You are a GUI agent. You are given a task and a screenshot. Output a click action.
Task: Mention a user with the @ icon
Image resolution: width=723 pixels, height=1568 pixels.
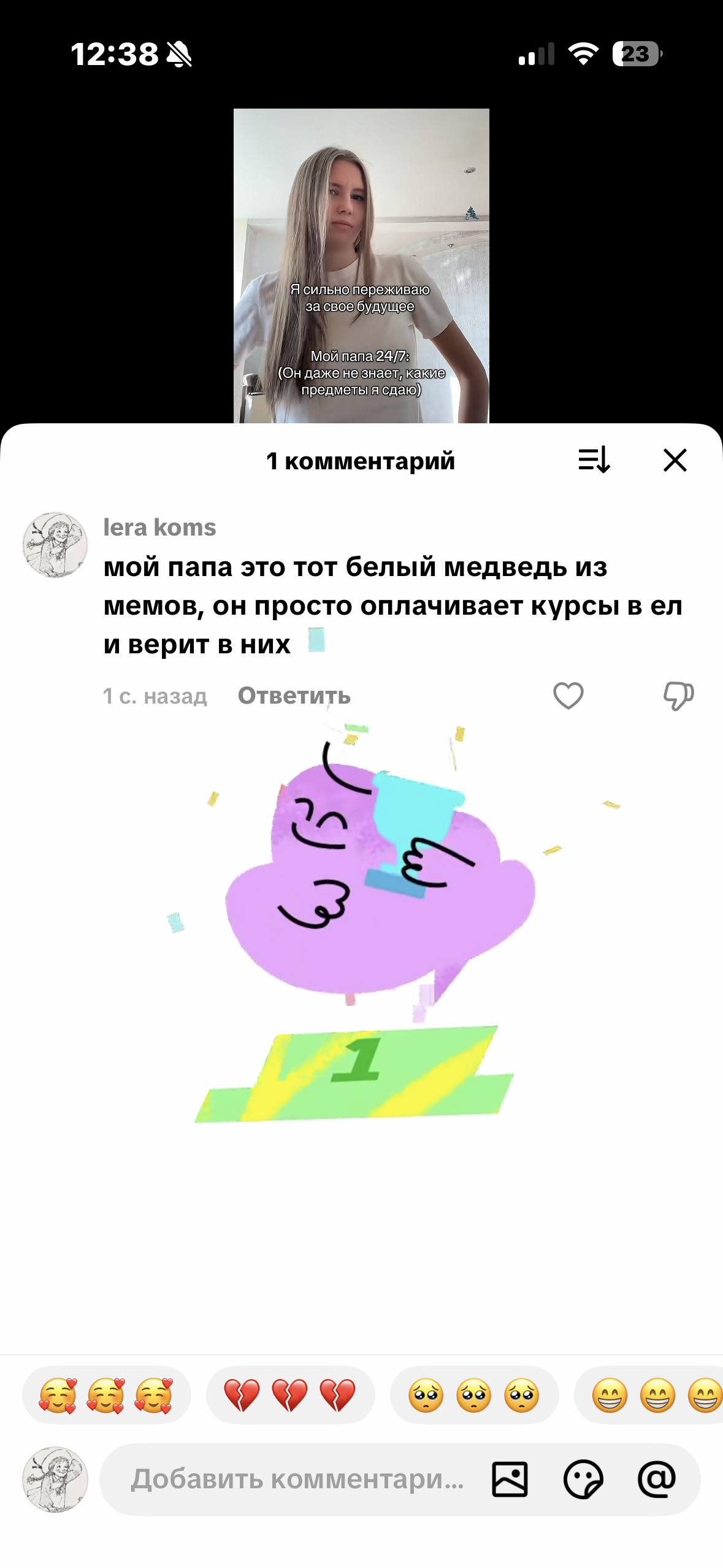[657, 1479]
